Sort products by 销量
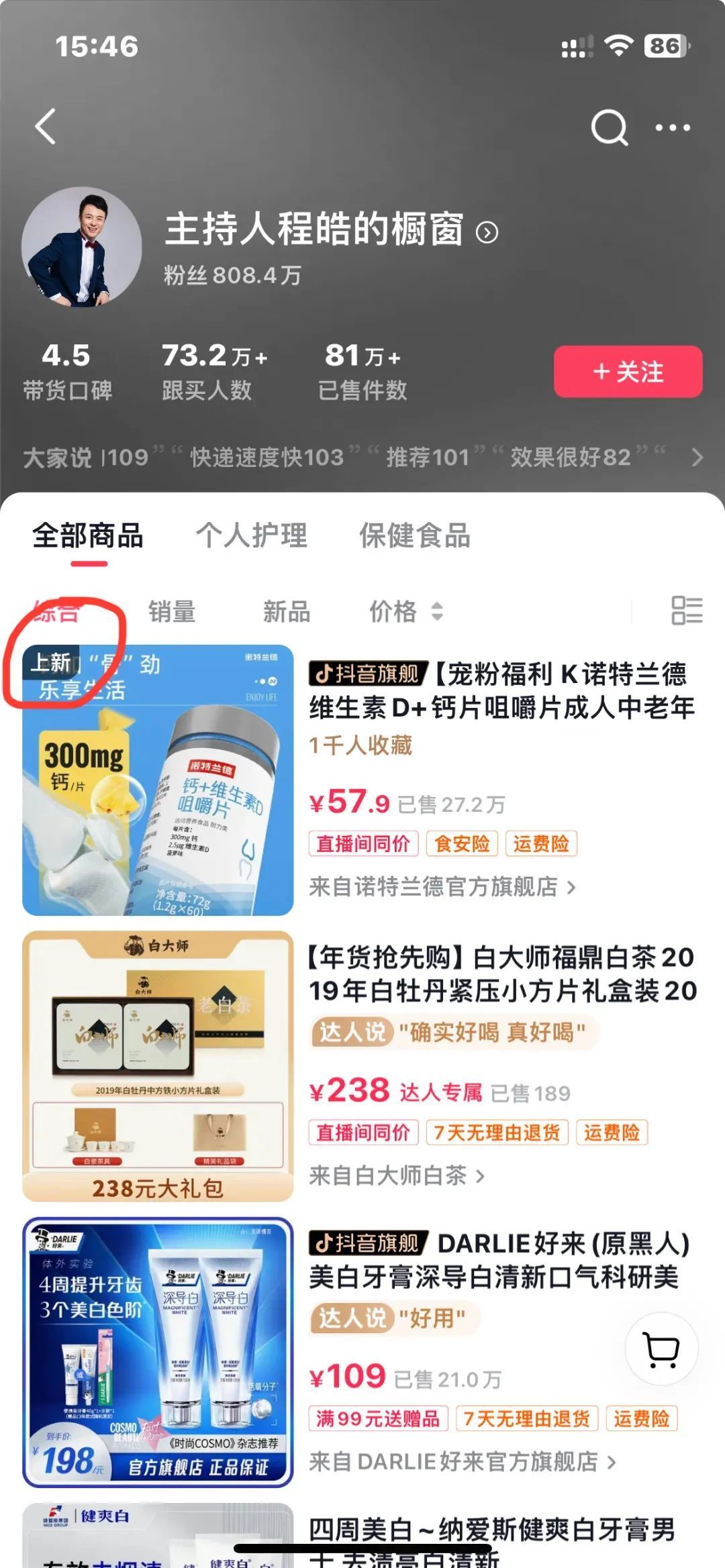This screenshot has height=1568, width=725. click(172, 611)
